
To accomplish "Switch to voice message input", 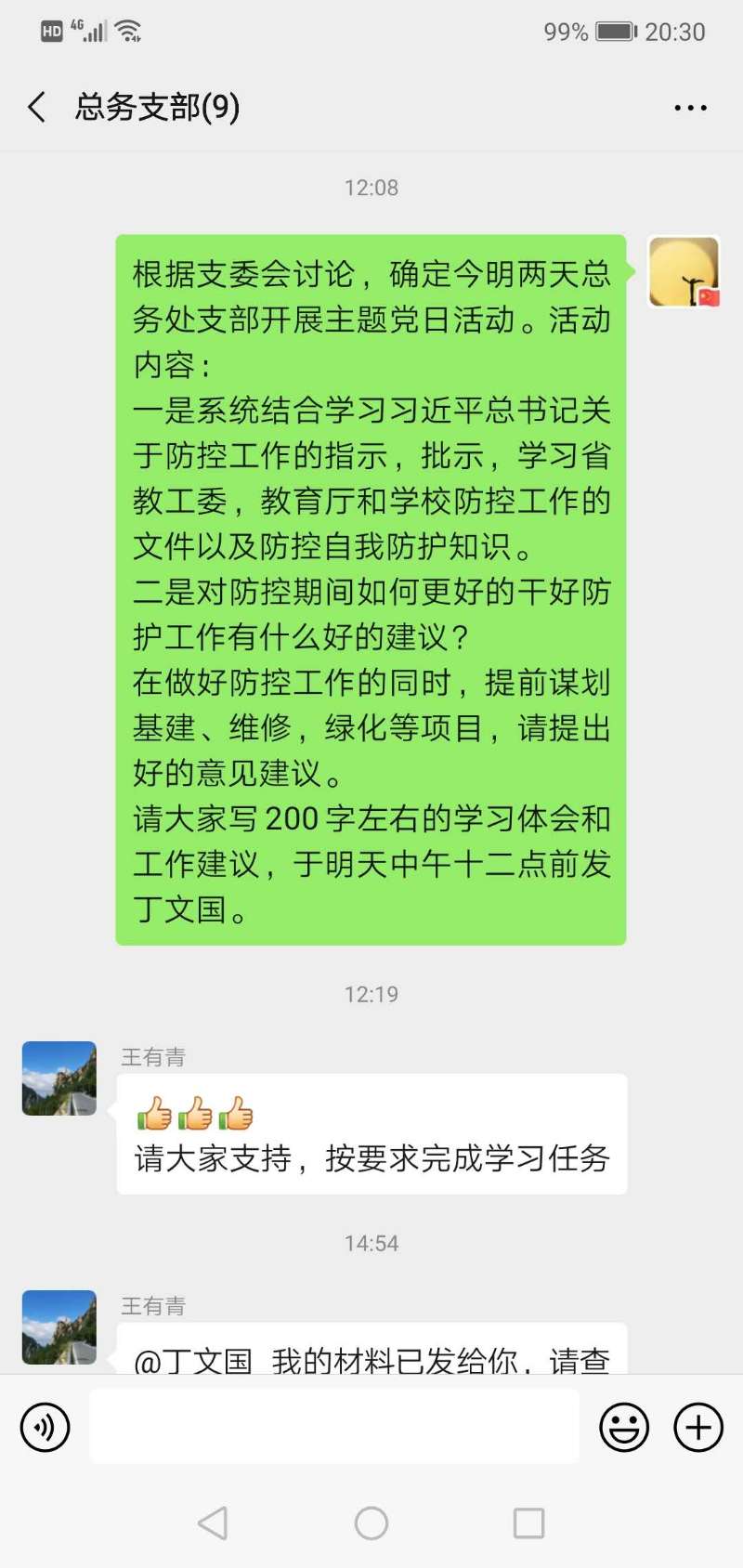I will [x=45, y=1427].
